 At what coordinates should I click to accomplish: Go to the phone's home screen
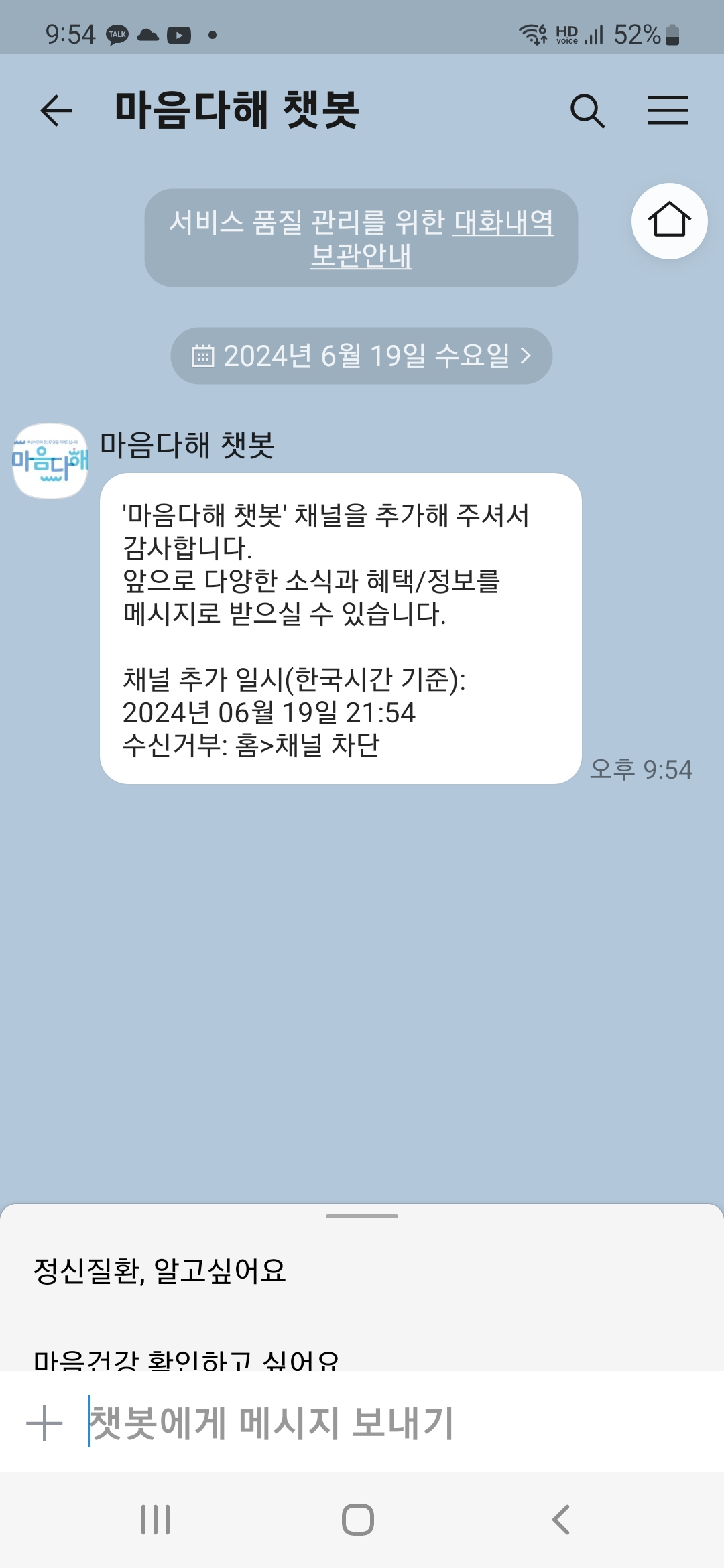point(358,1520)
